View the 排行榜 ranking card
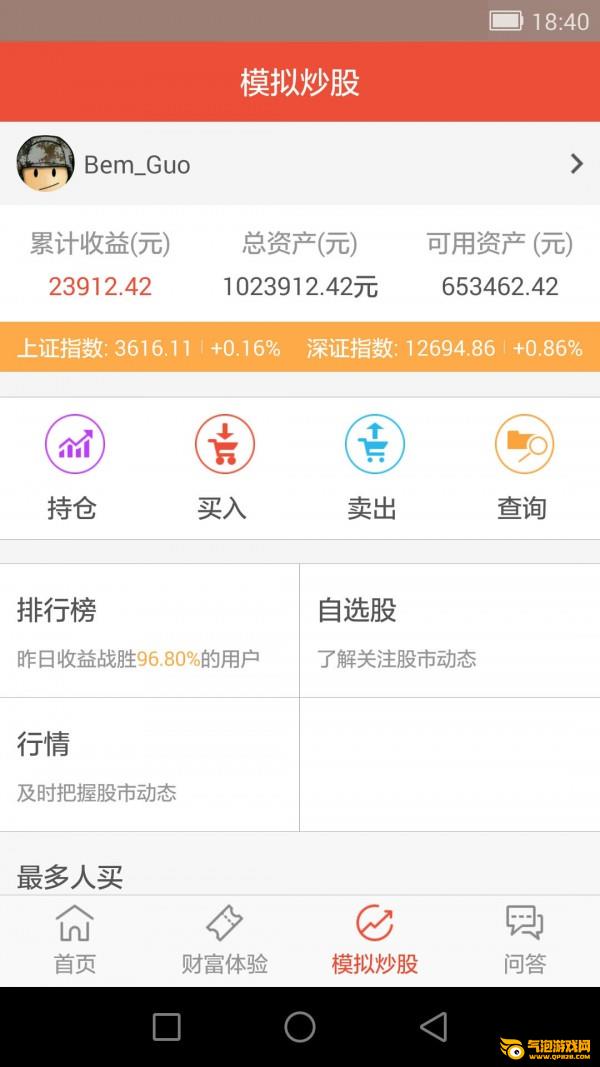Screen dimensions: 600x1067 click(150, 631)
